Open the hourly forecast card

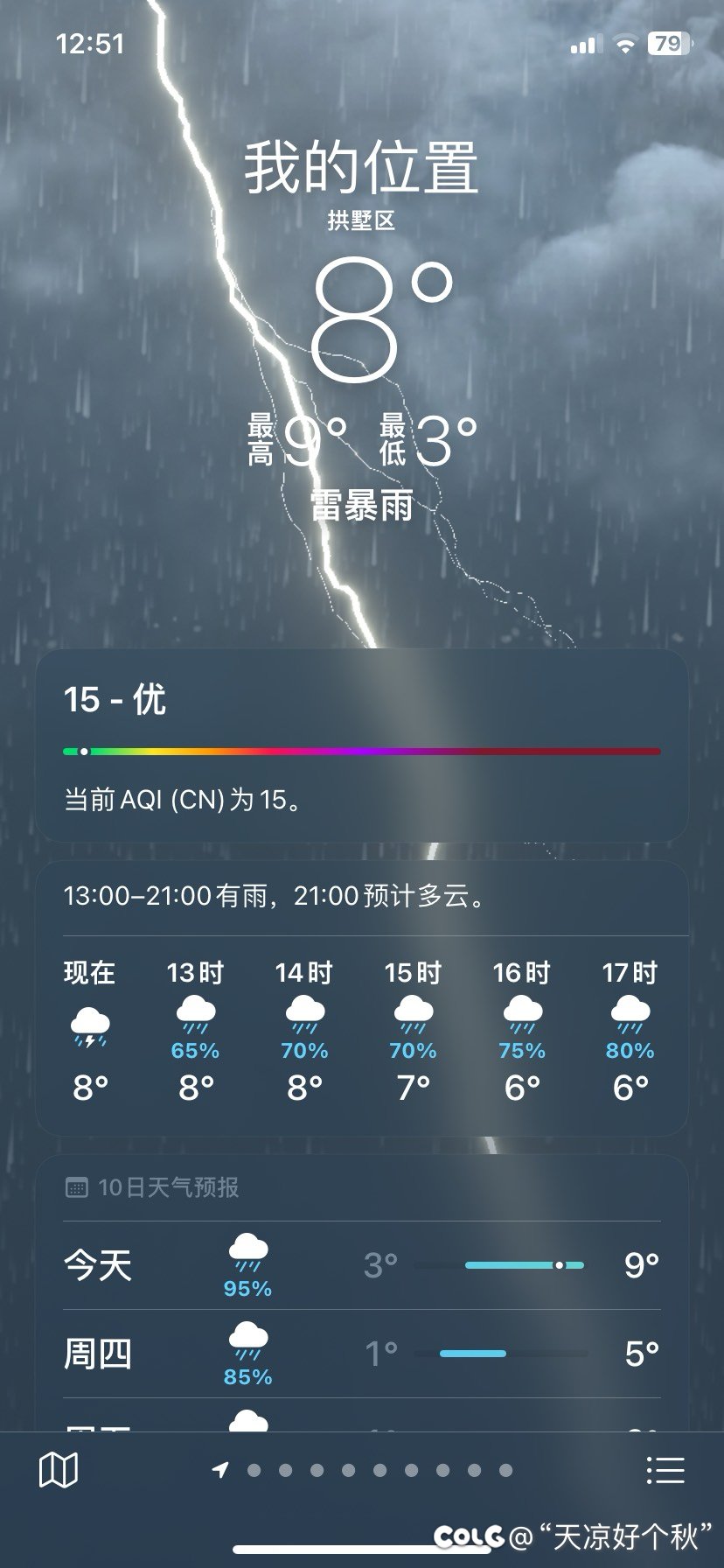click(x=361, y=999)
